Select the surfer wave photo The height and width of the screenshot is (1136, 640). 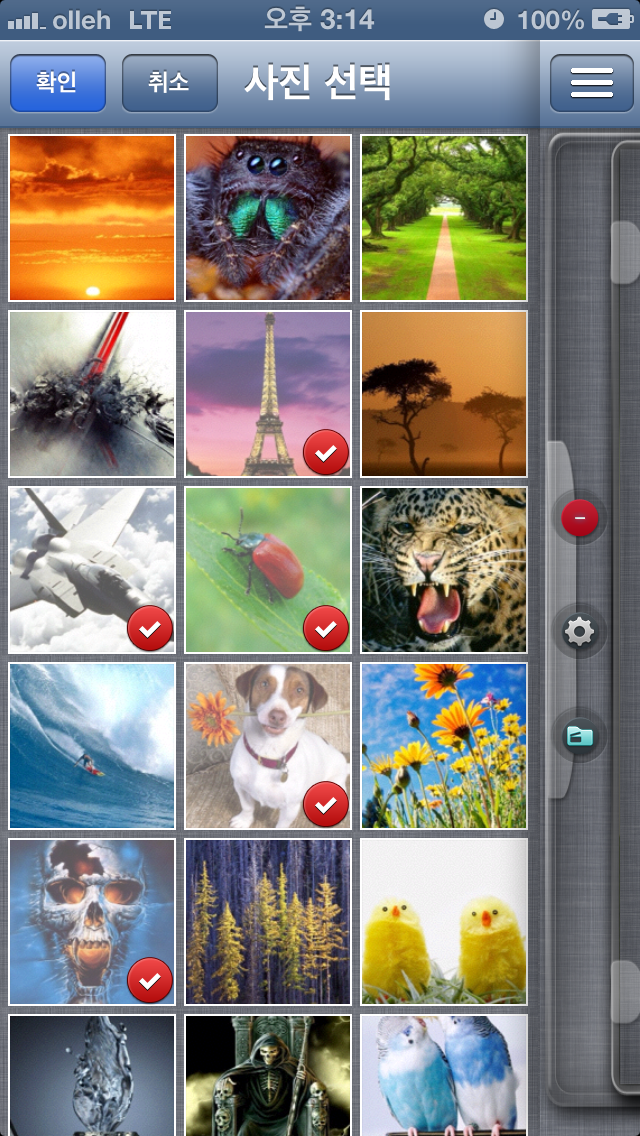pyautogui.click(x=92, y=746)
